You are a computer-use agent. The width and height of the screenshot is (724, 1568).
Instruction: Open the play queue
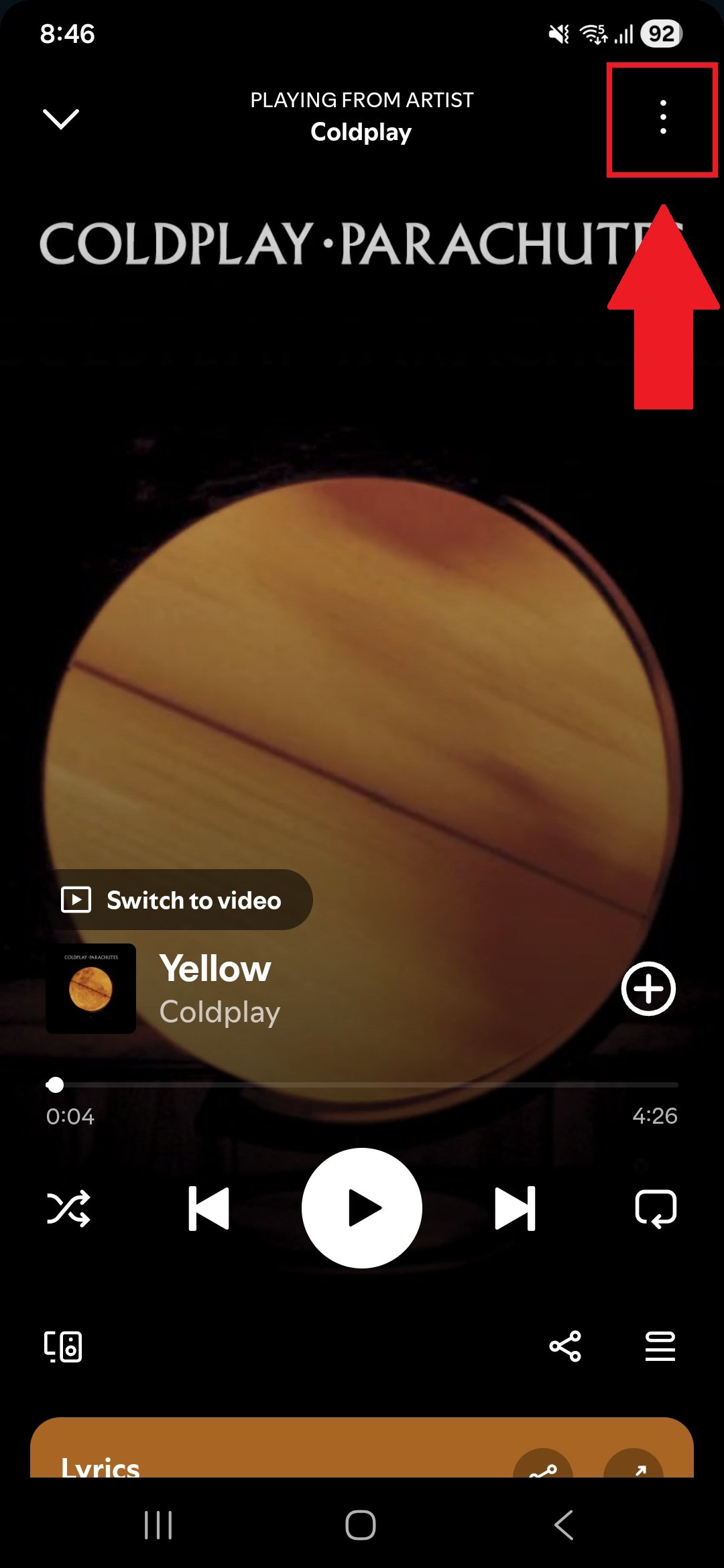point(659,1347)
